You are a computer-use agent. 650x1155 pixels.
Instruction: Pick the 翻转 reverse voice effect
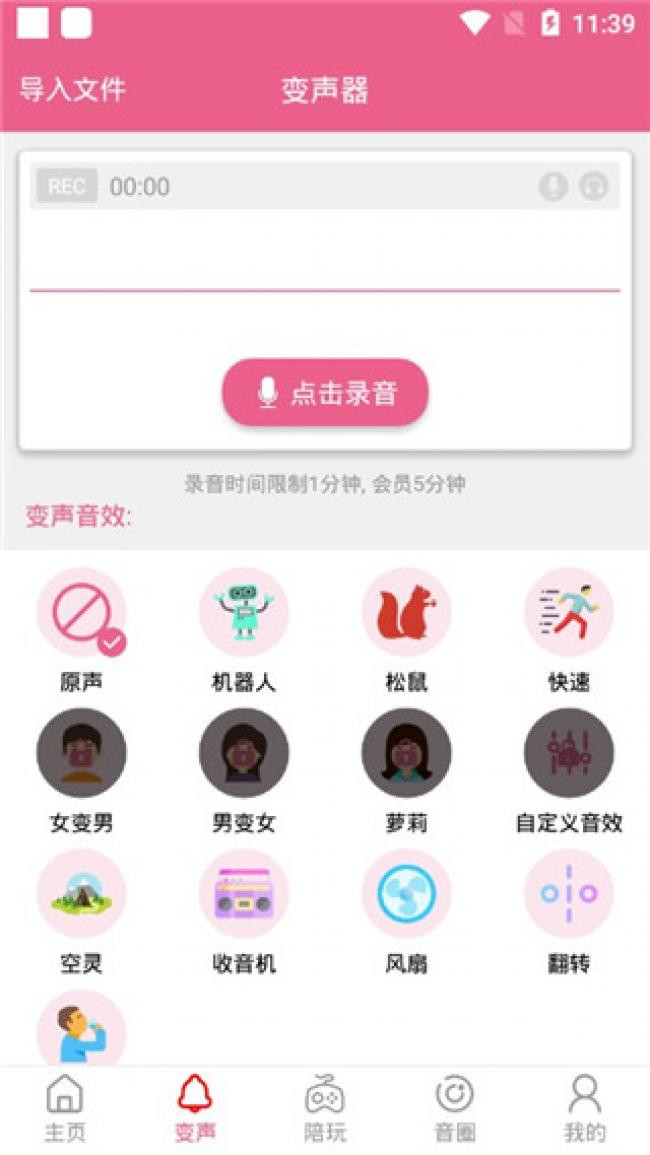coord(569,894)
